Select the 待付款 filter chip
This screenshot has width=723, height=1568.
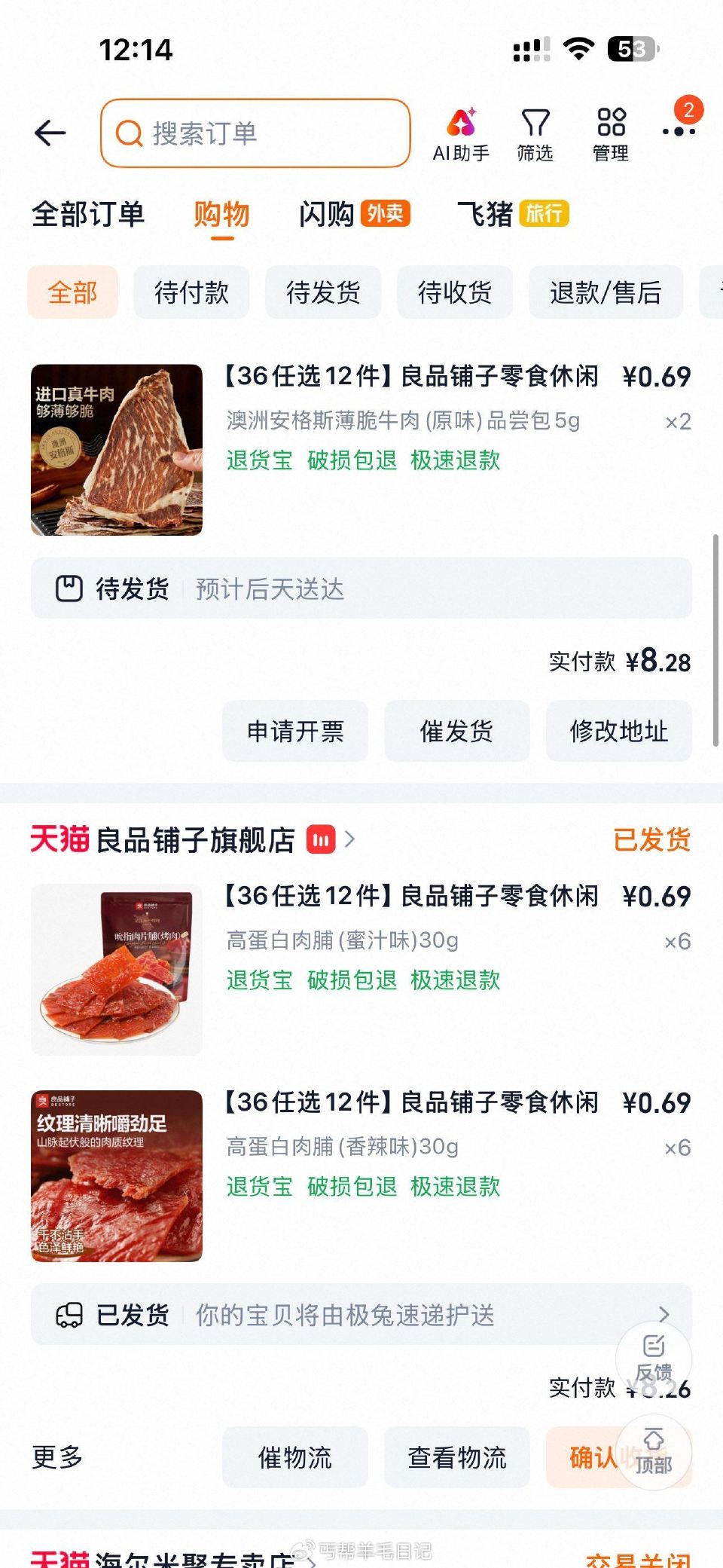tap(191, 292)
